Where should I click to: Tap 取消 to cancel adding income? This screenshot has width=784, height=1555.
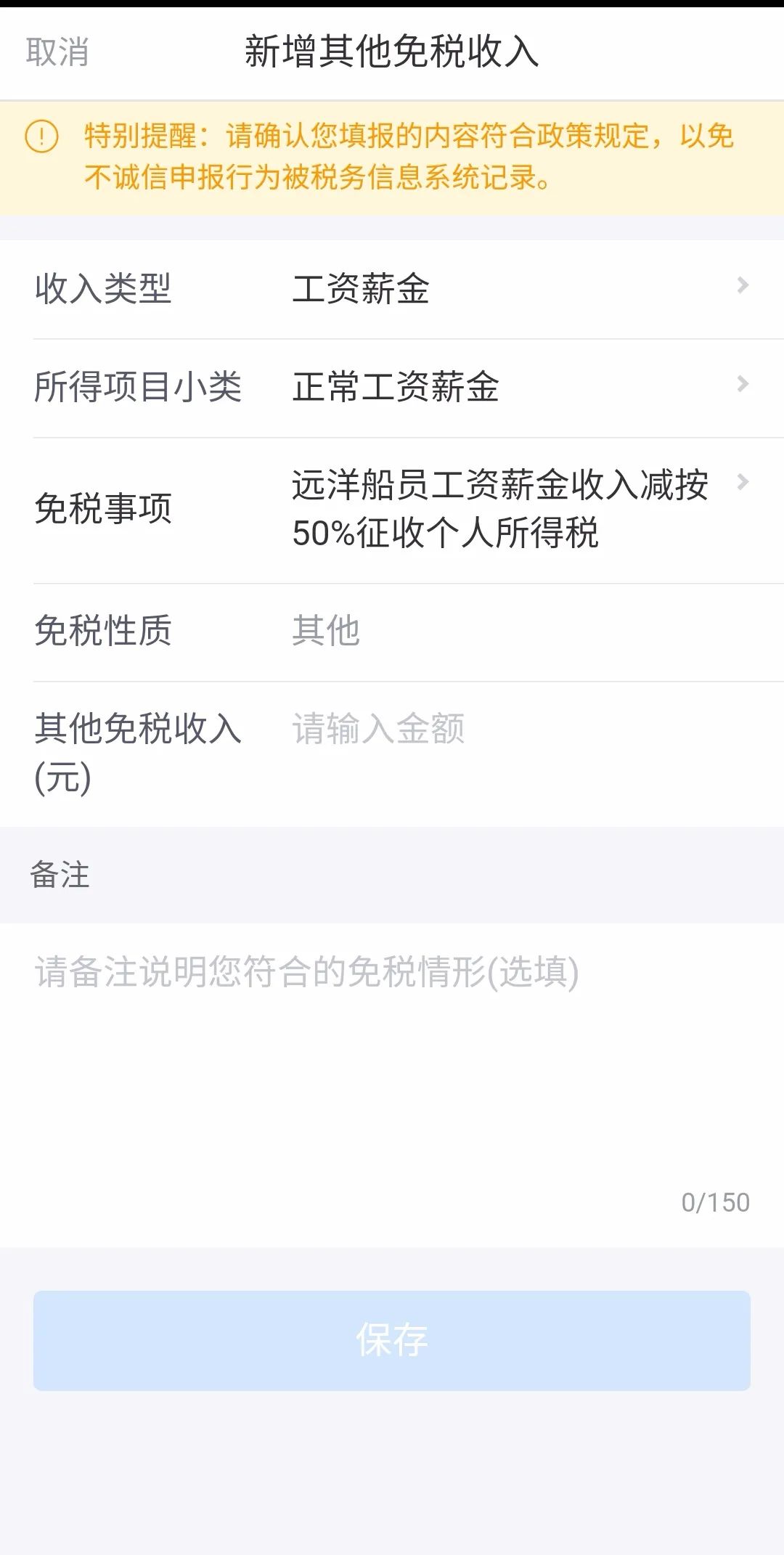57,52
